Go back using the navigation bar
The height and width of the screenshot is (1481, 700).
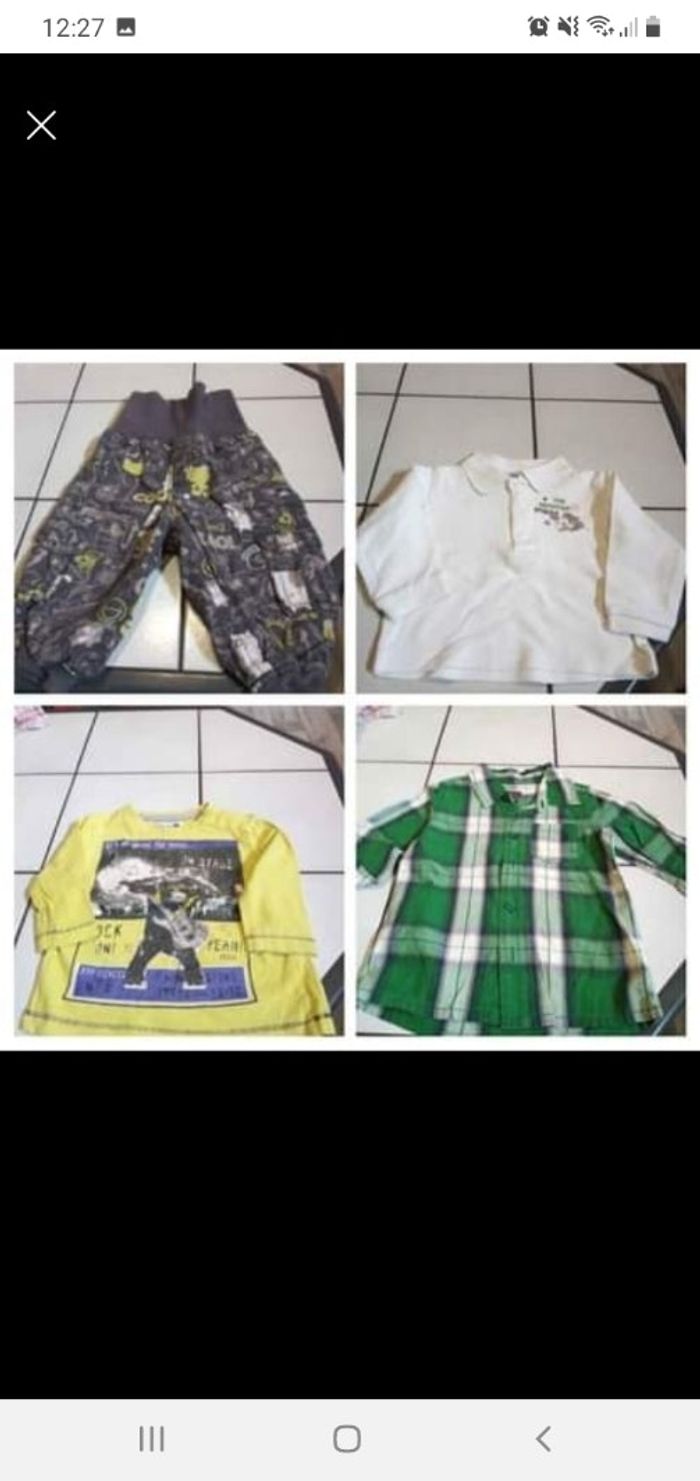(543, 1439)
